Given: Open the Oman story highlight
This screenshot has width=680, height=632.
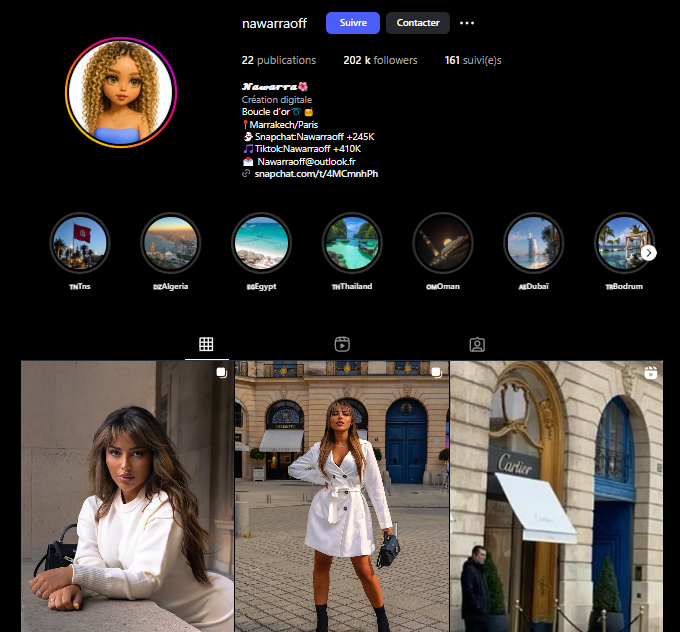Looking at the screenshot, I should point(443,243).
